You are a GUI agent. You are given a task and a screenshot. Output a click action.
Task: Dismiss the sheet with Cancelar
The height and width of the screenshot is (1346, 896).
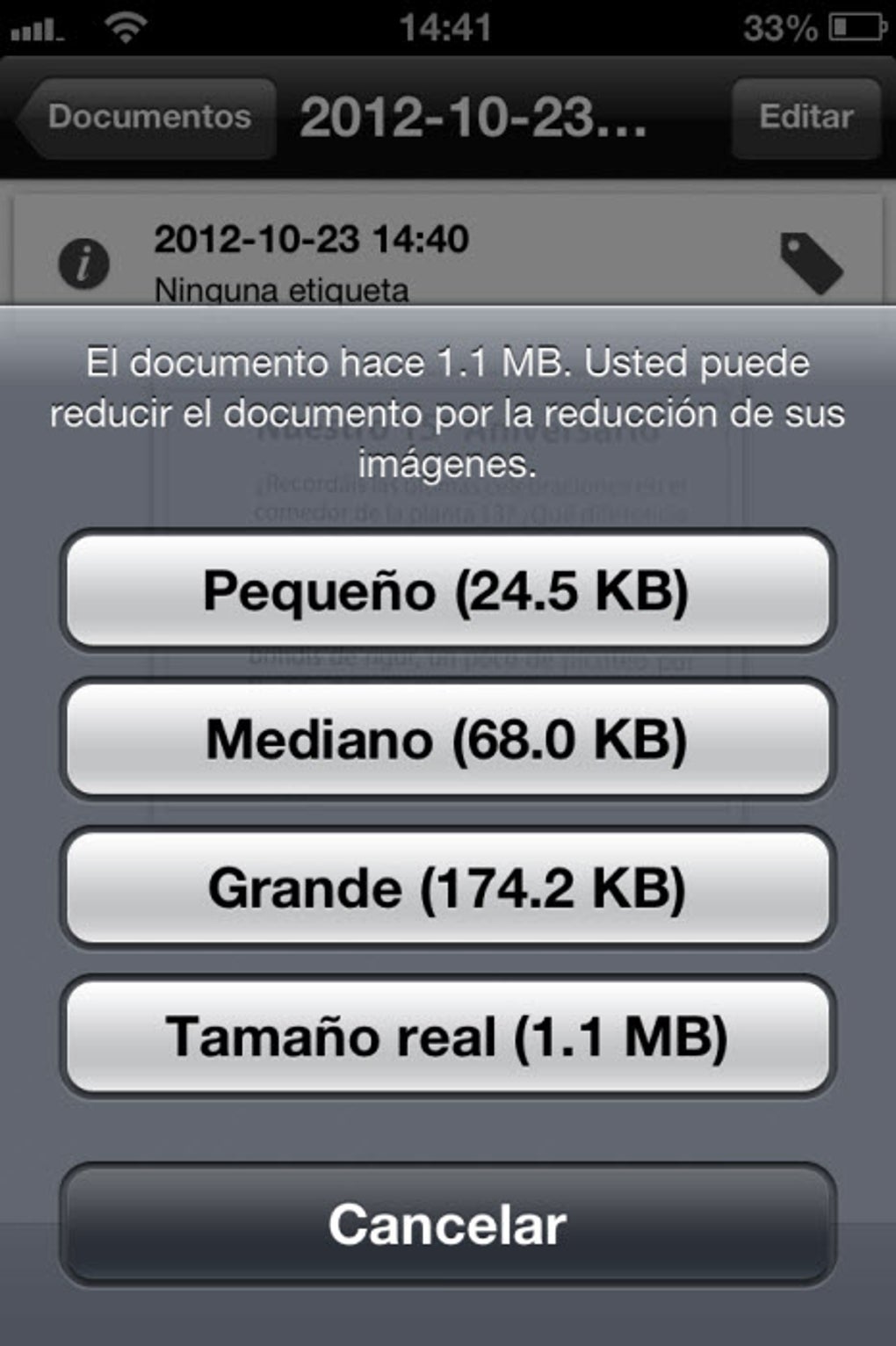tap(447, 1225)
